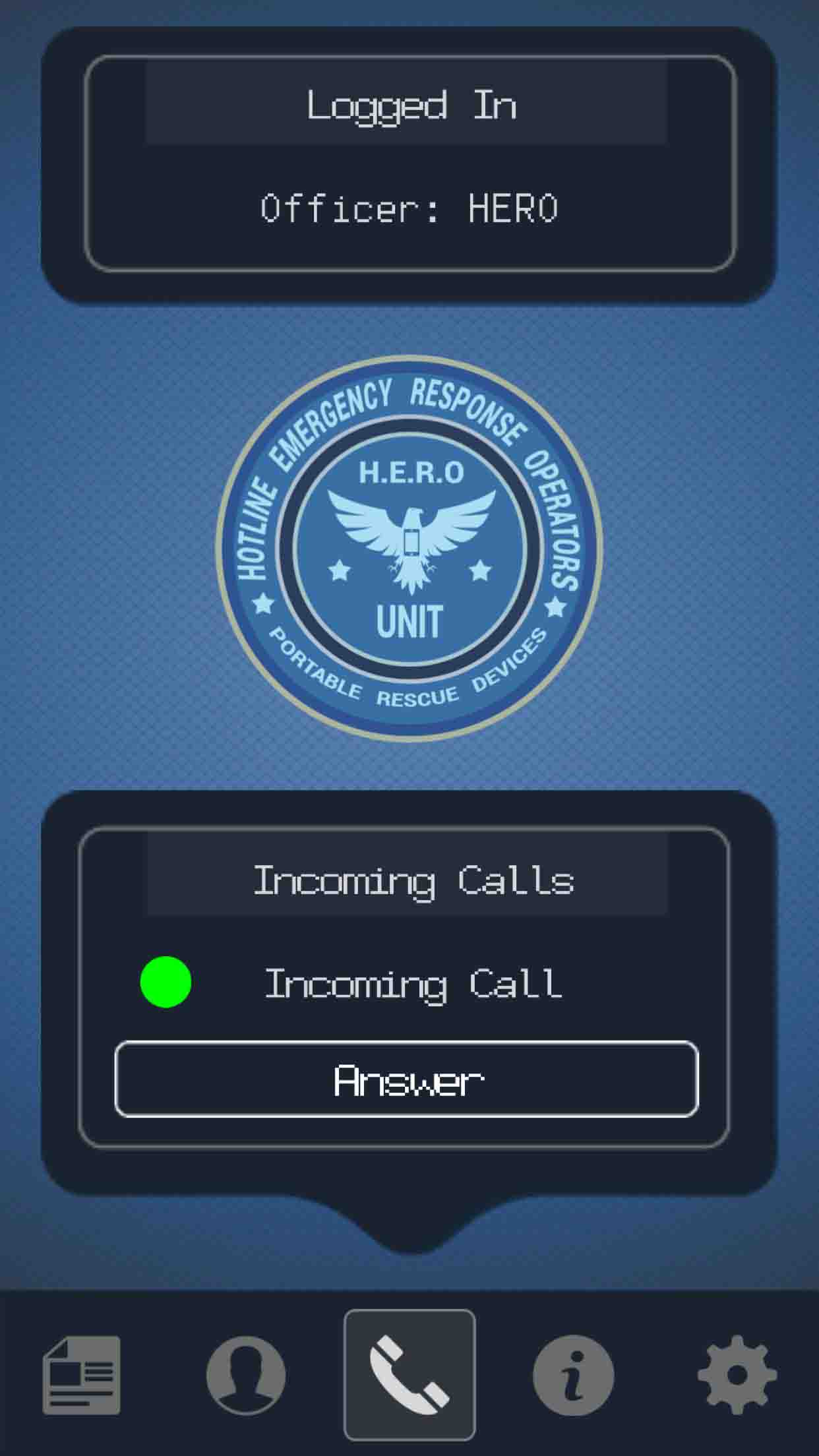The image size is (819, 1456).
Task: Answer the incoming call
Action: tap(406, 1079)
